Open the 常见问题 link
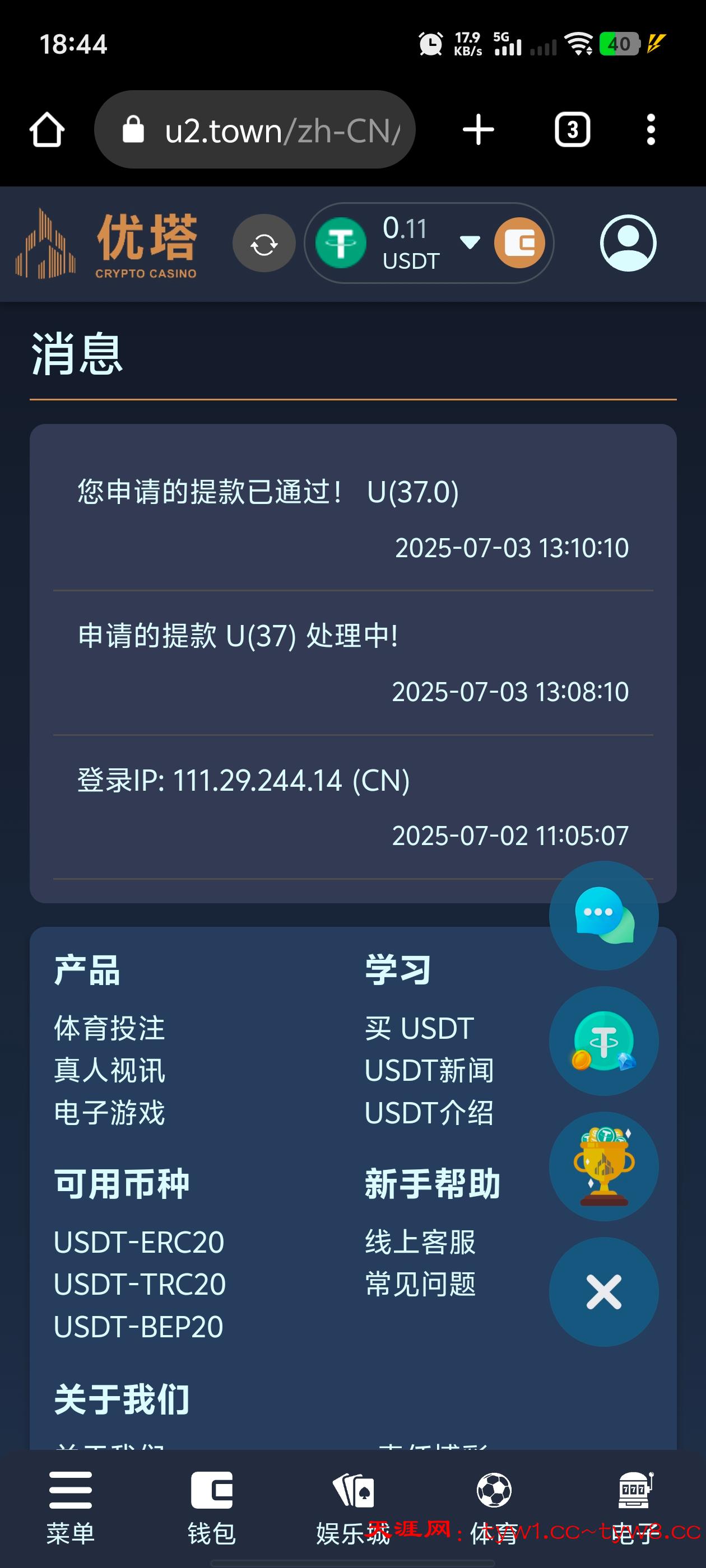706x1568 pixels. [420, 1284]
